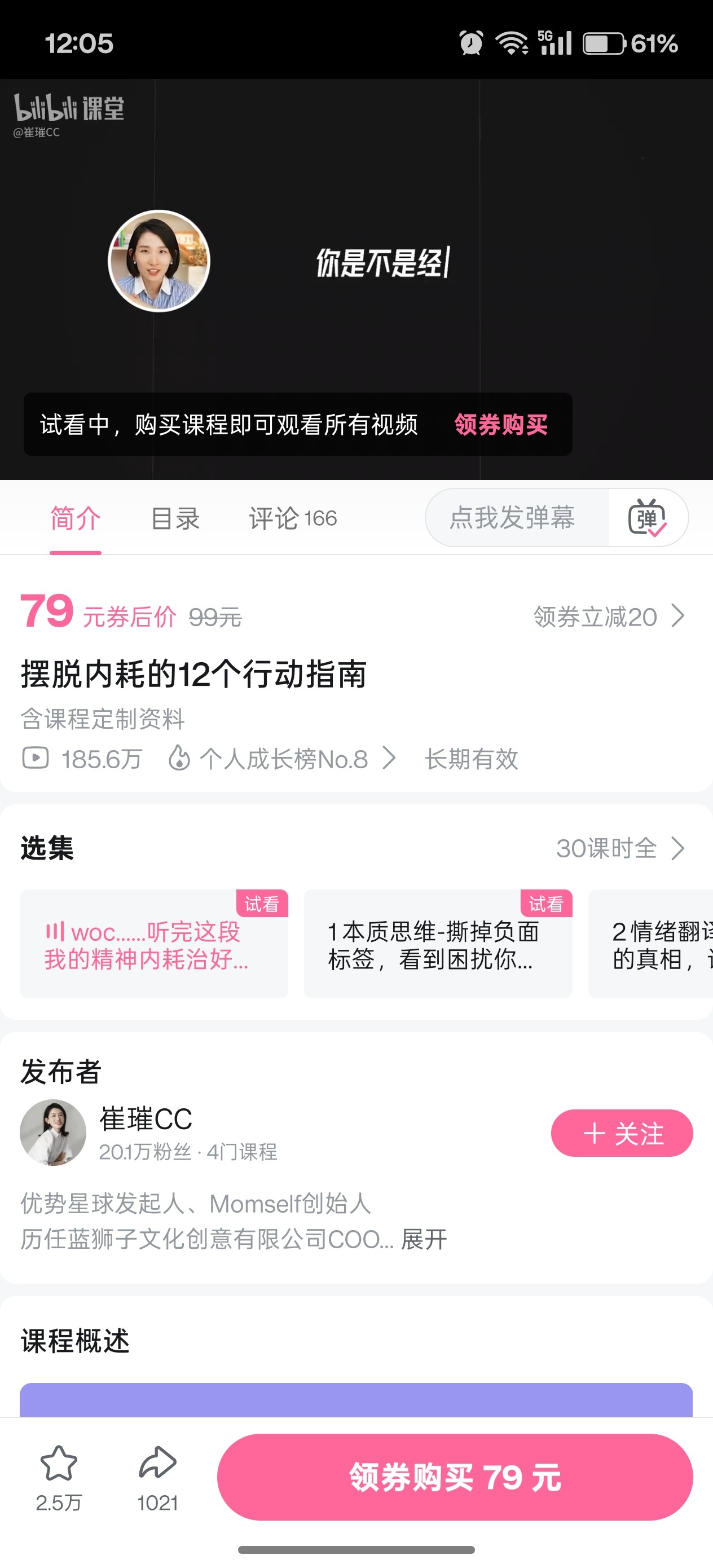The height and width of the screenshot is (1568, 713).
Task: Tap 点我发弹幕 input box
Action: click(513, 518)
